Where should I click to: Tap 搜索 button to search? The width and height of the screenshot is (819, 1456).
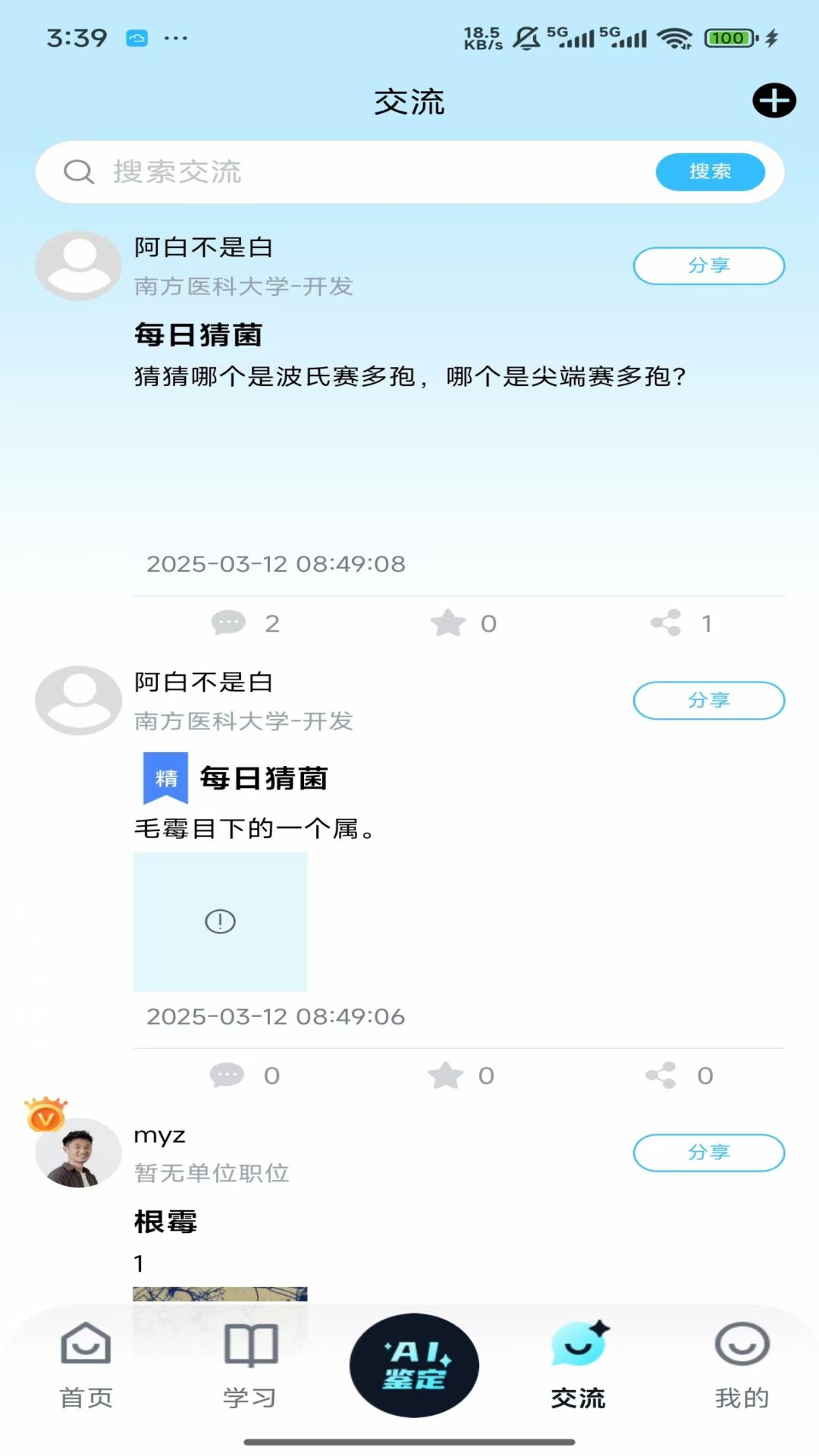click(710, 172)
